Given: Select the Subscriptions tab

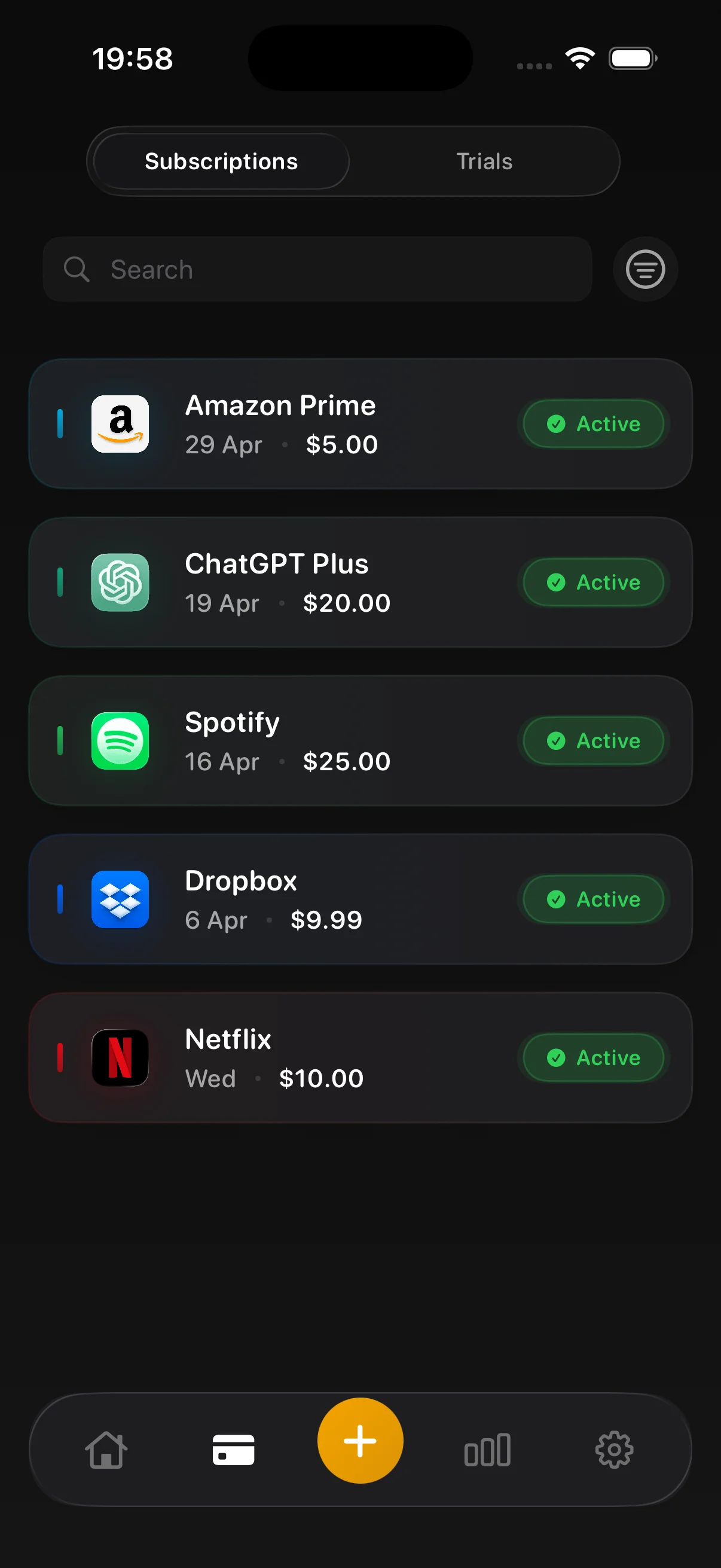Looking at the screenshot, I should (221, 161).
